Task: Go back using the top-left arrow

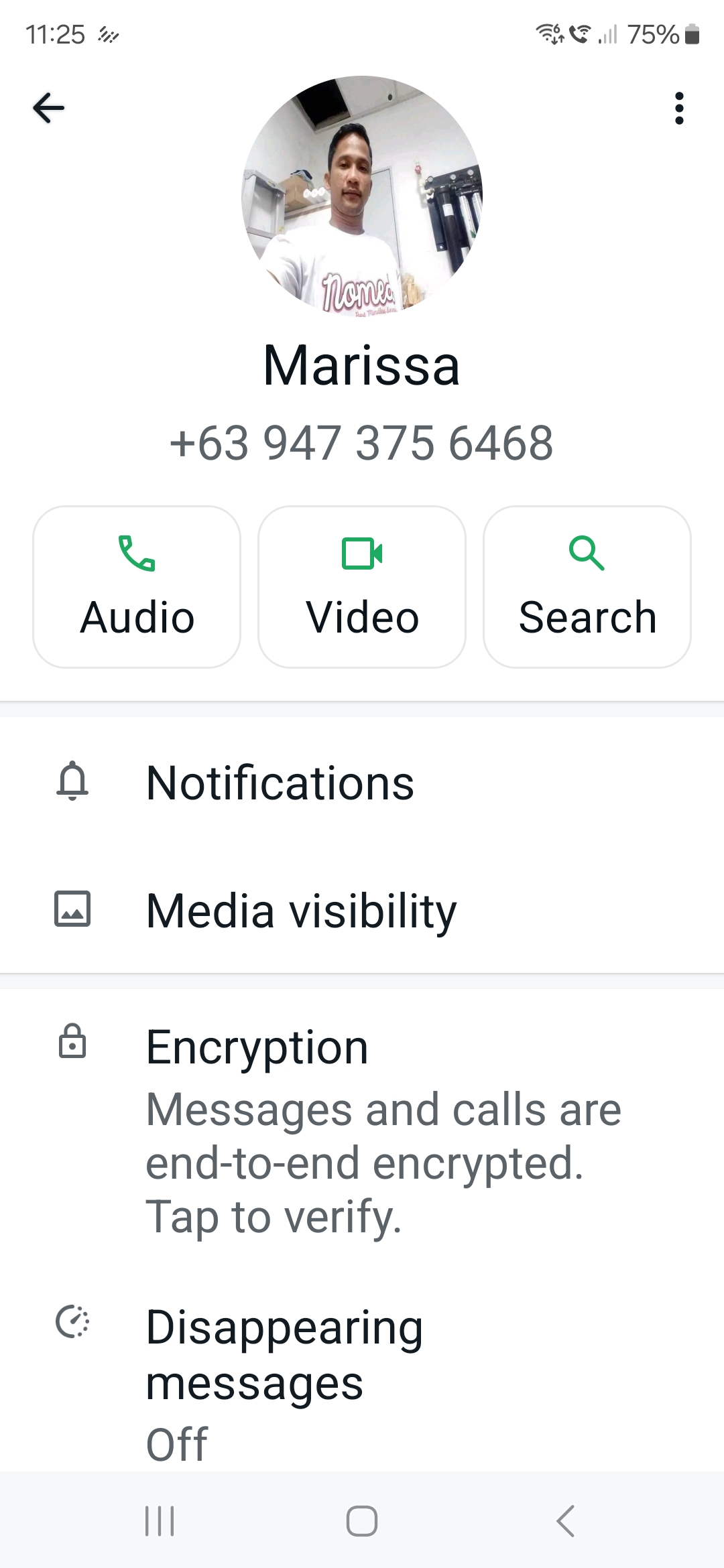Action: coord(48,108)
